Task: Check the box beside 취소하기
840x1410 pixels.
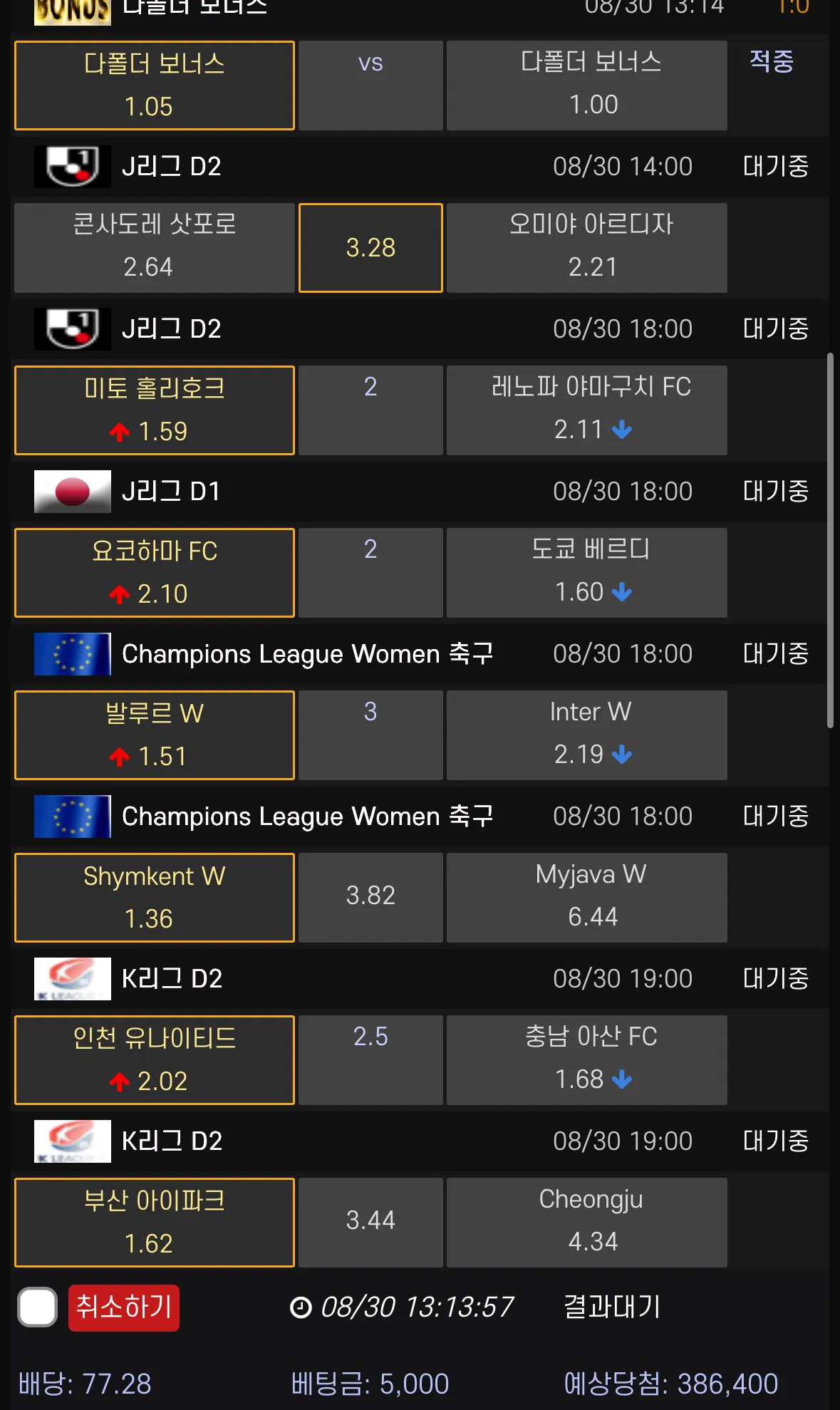Action: tap(38, 1307)
